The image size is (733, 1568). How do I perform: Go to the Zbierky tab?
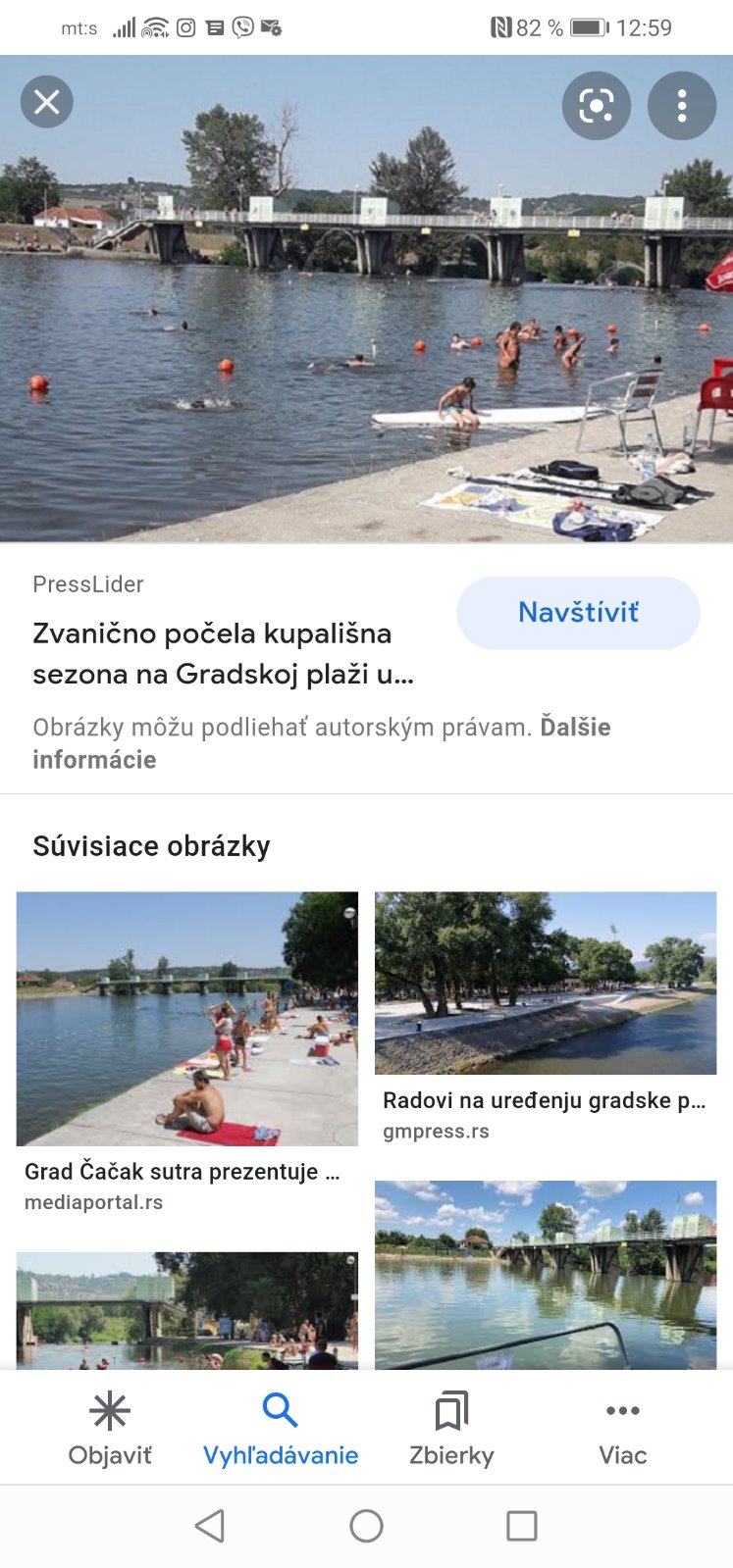451,1427
